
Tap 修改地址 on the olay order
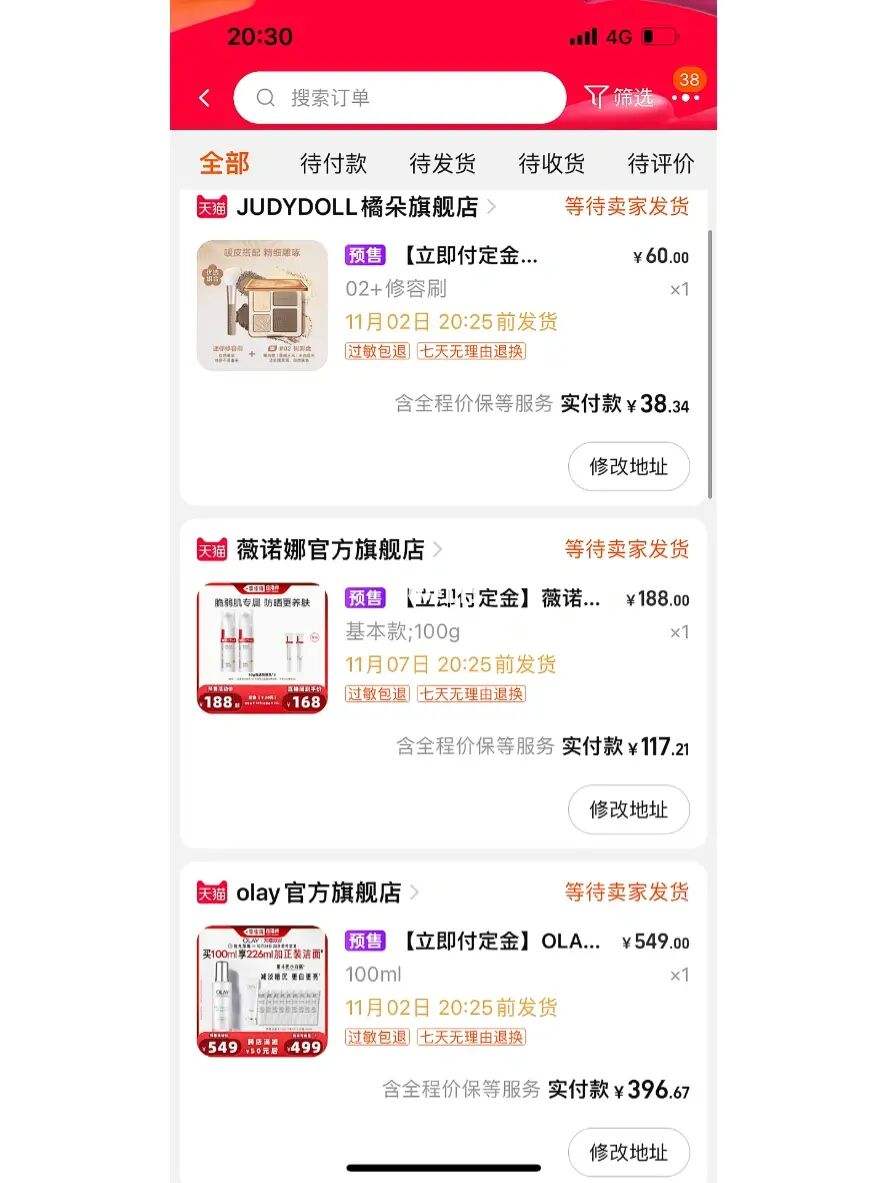628,1152
